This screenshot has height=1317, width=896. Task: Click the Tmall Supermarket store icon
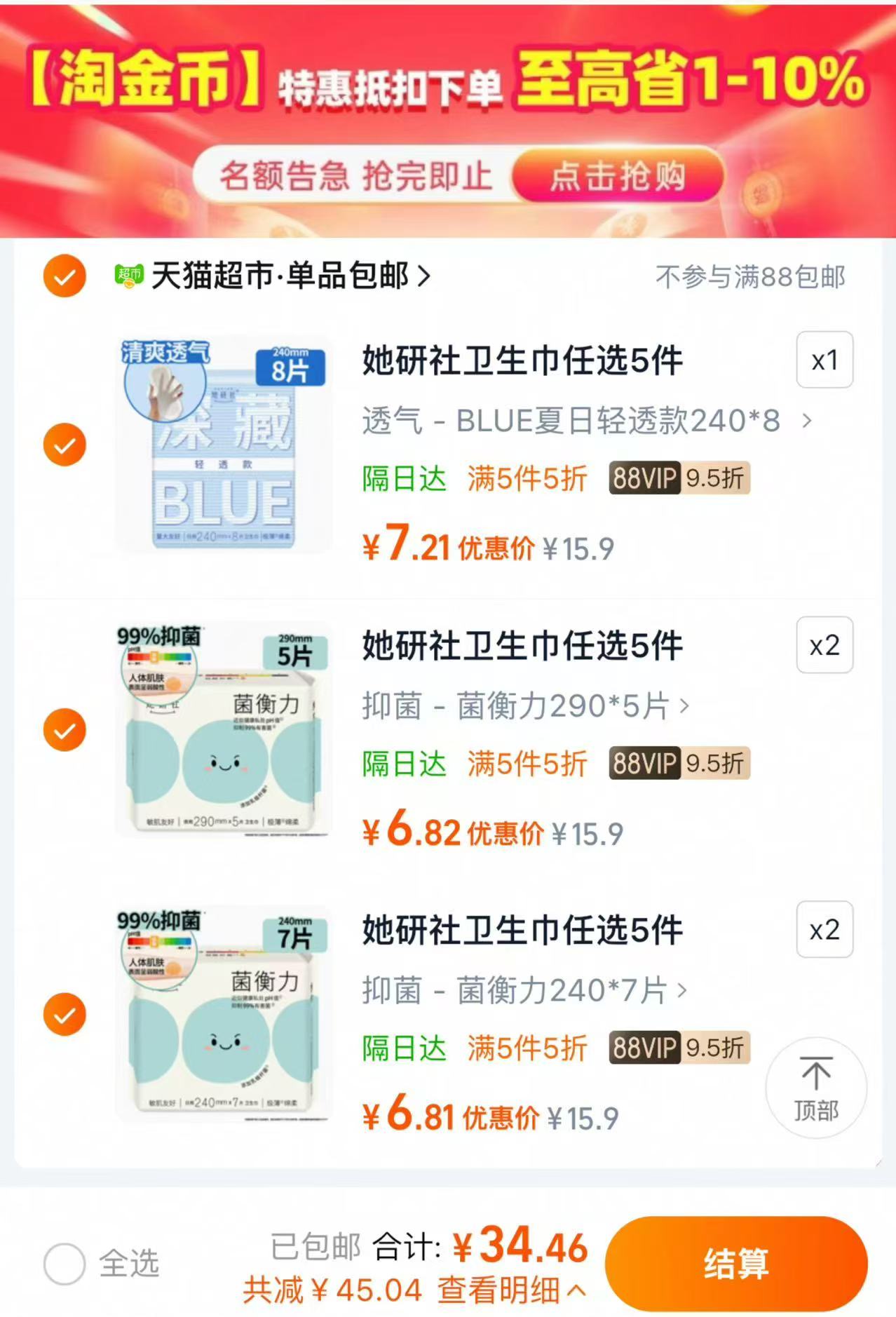tap(128, 275)
